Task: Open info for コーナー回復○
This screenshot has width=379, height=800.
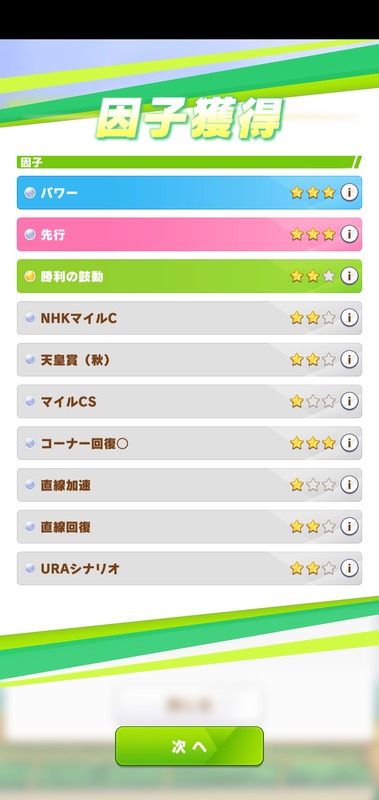Action: click(349, 443)
